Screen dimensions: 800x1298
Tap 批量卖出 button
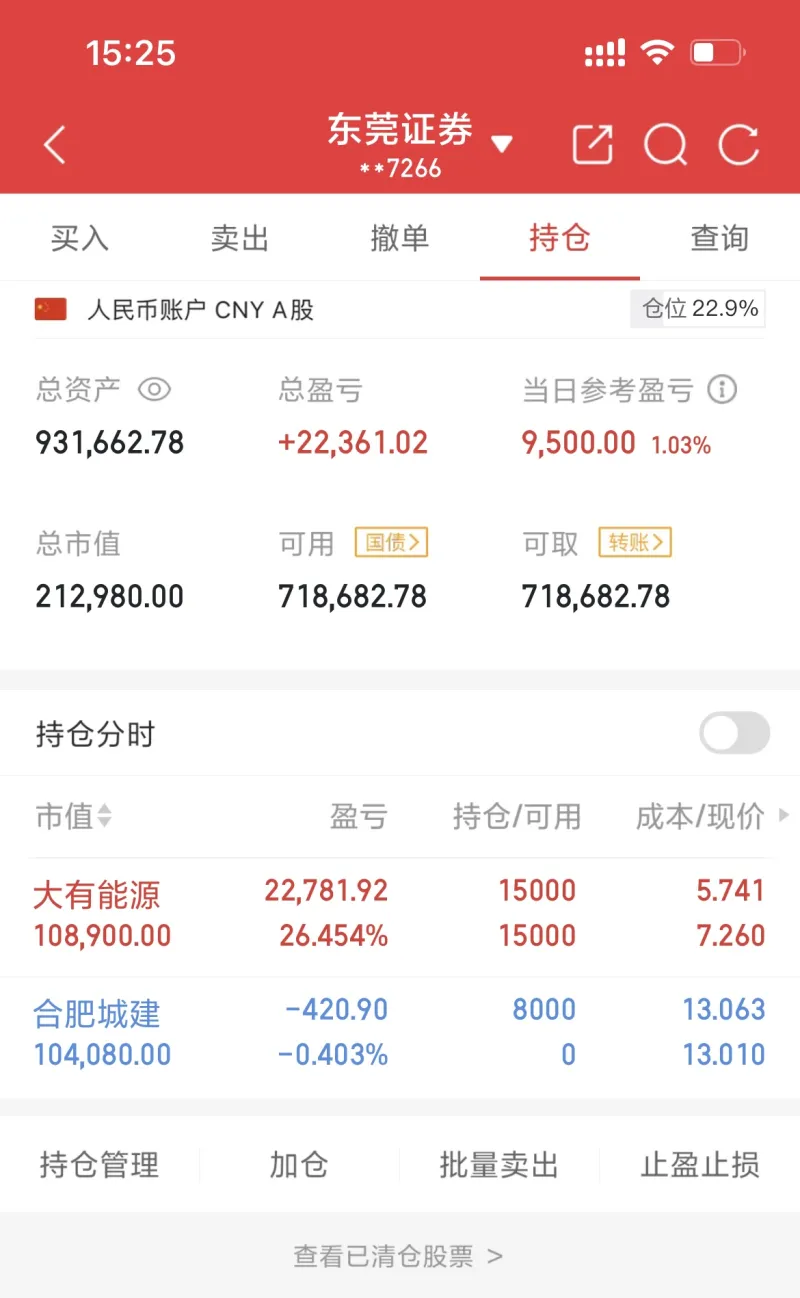tap(499, 1164)
